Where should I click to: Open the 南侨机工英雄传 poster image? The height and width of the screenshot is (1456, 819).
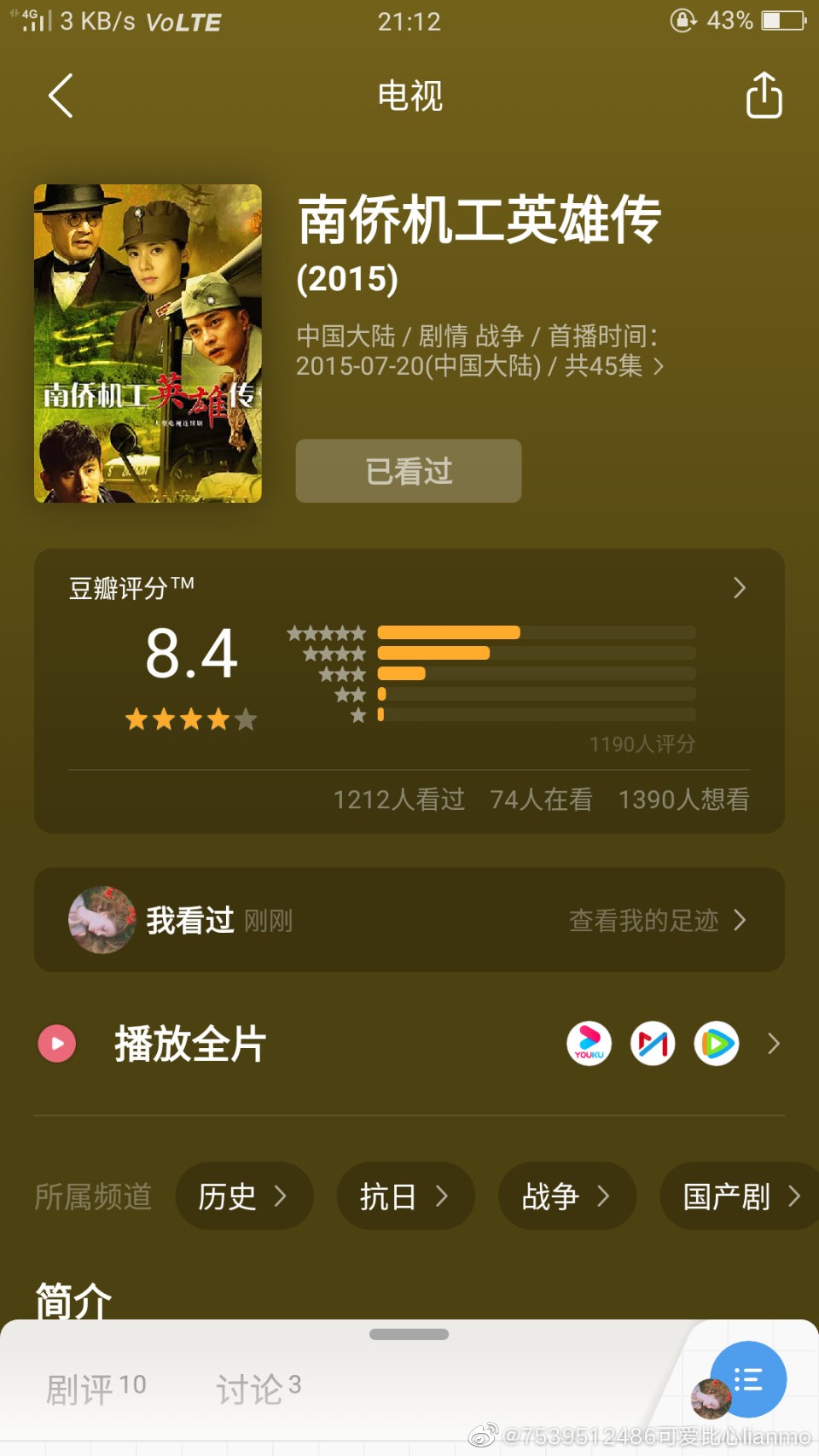tap(148, 343)
